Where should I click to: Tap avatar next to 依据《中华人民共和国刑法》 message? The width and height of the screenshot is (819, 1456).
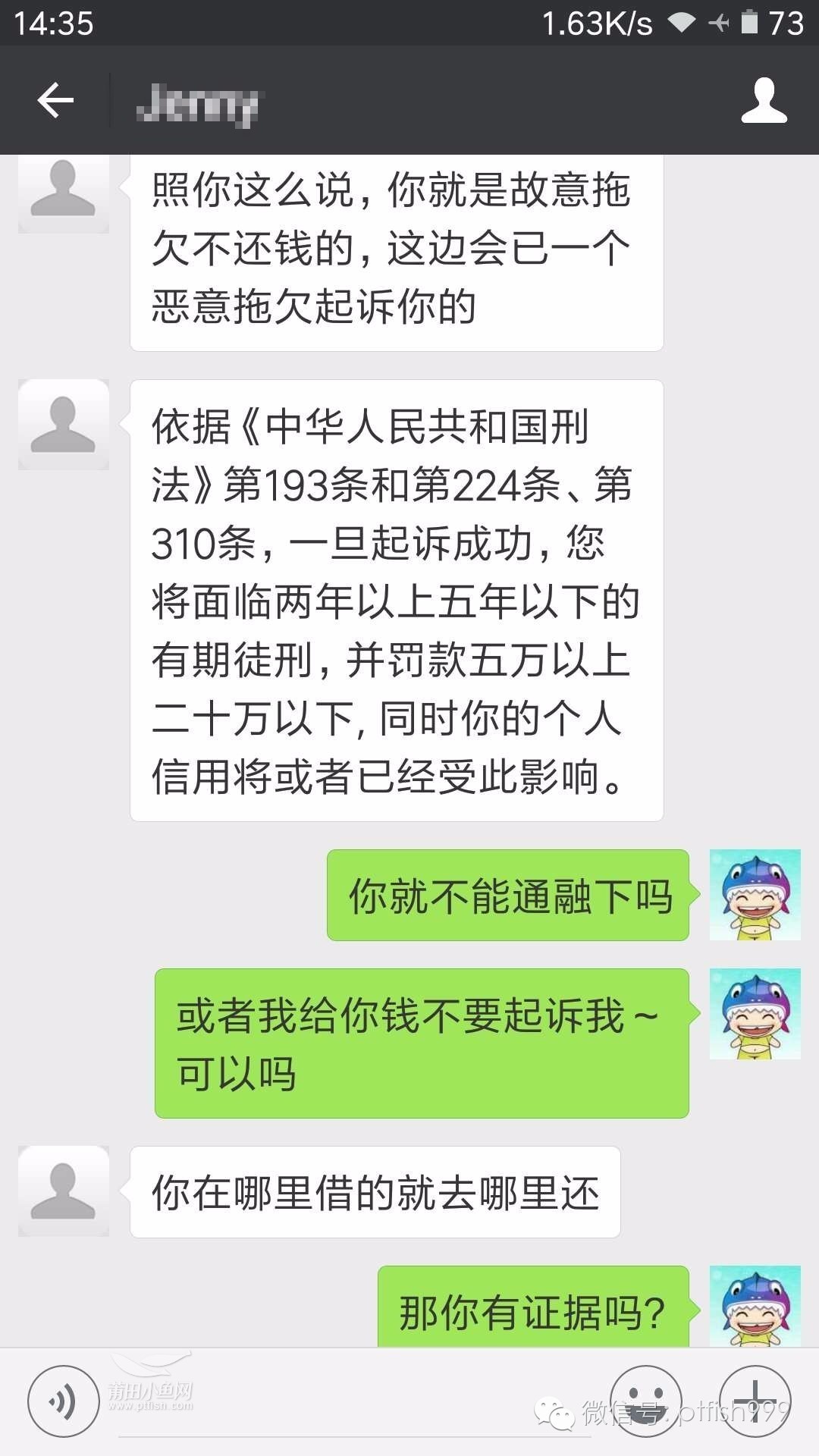(x=64, y=425)
